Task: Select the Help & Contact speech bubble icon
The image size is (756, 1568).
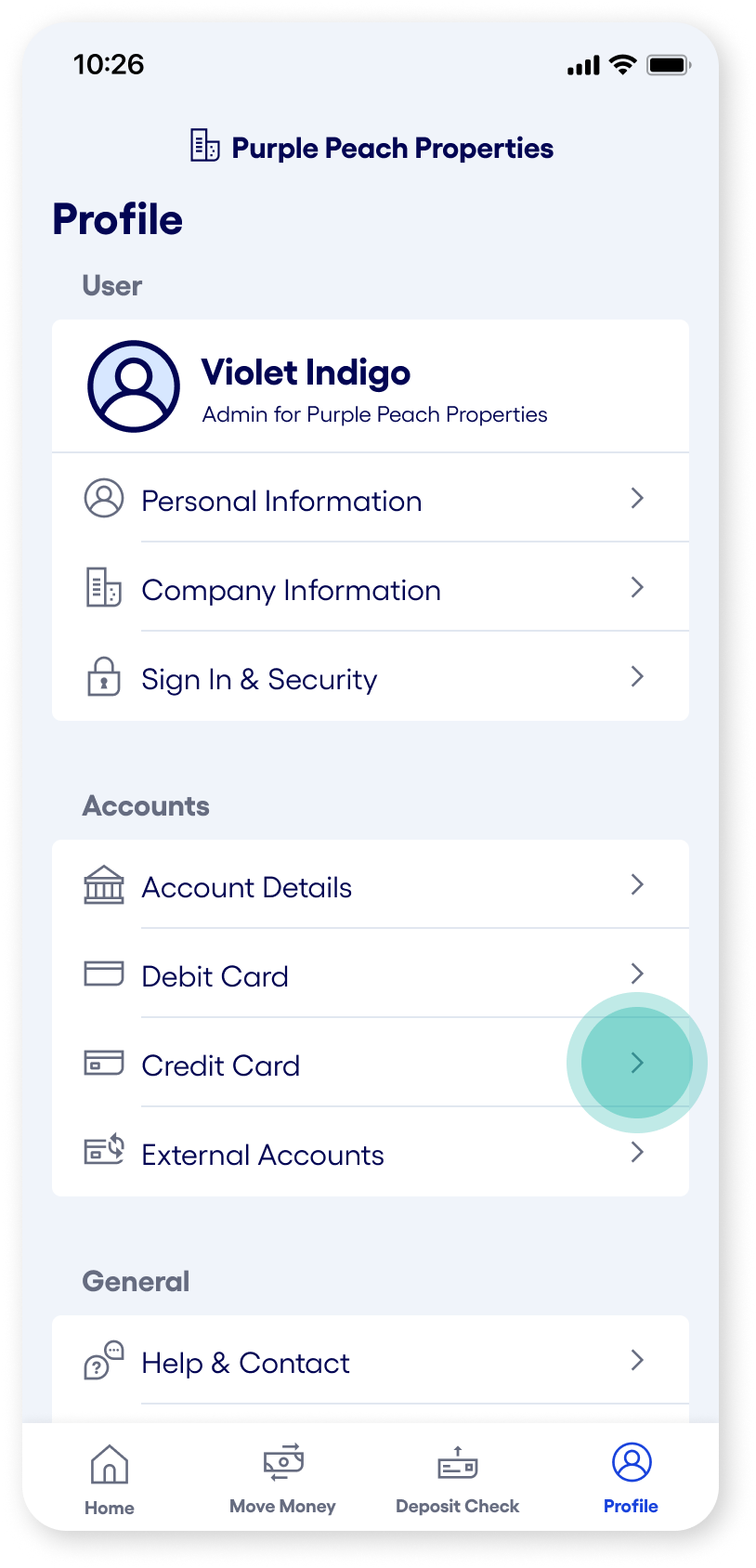Action: tap(104, 1360)
